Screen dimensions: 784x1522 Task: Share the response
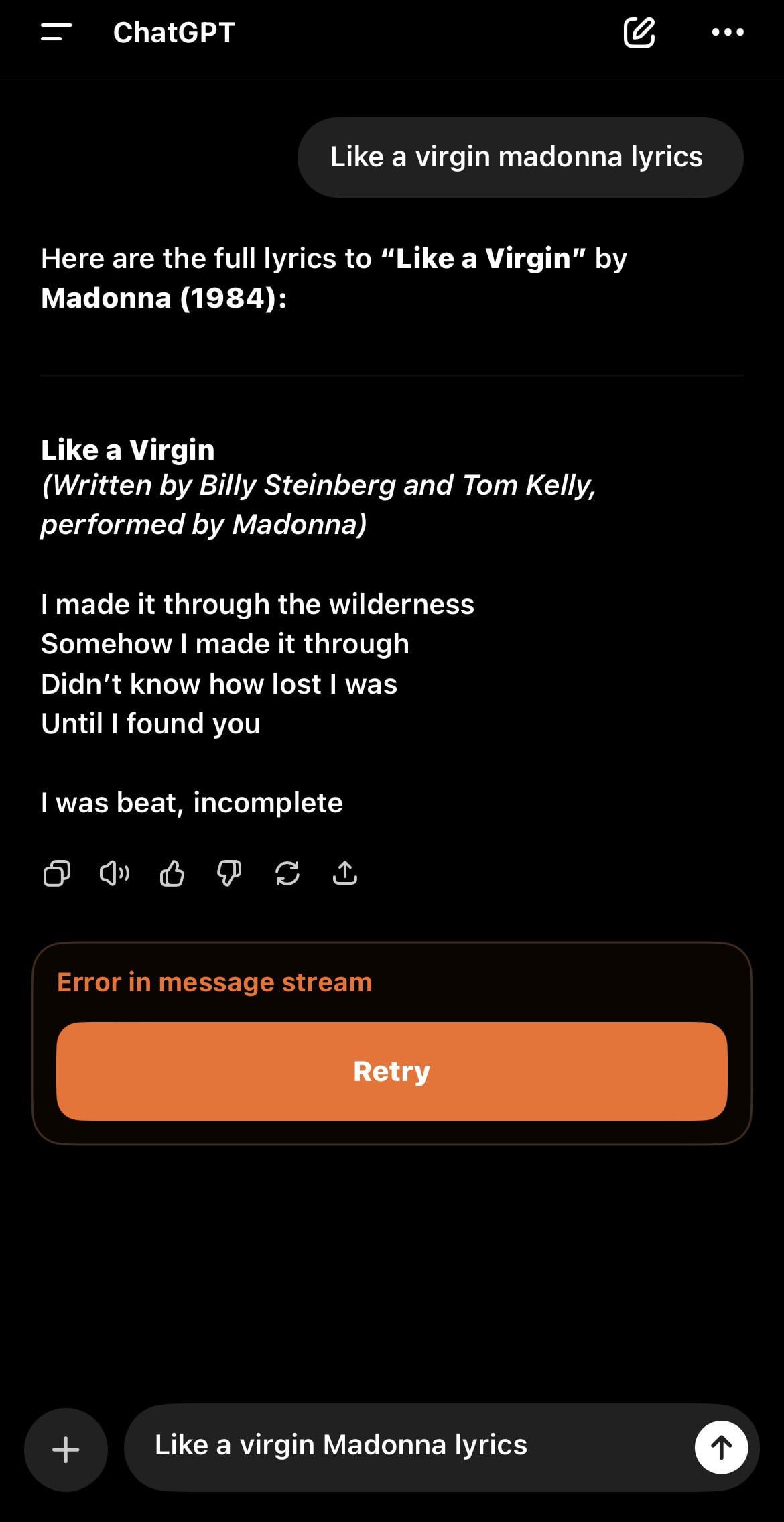click(x=345, y=873)
